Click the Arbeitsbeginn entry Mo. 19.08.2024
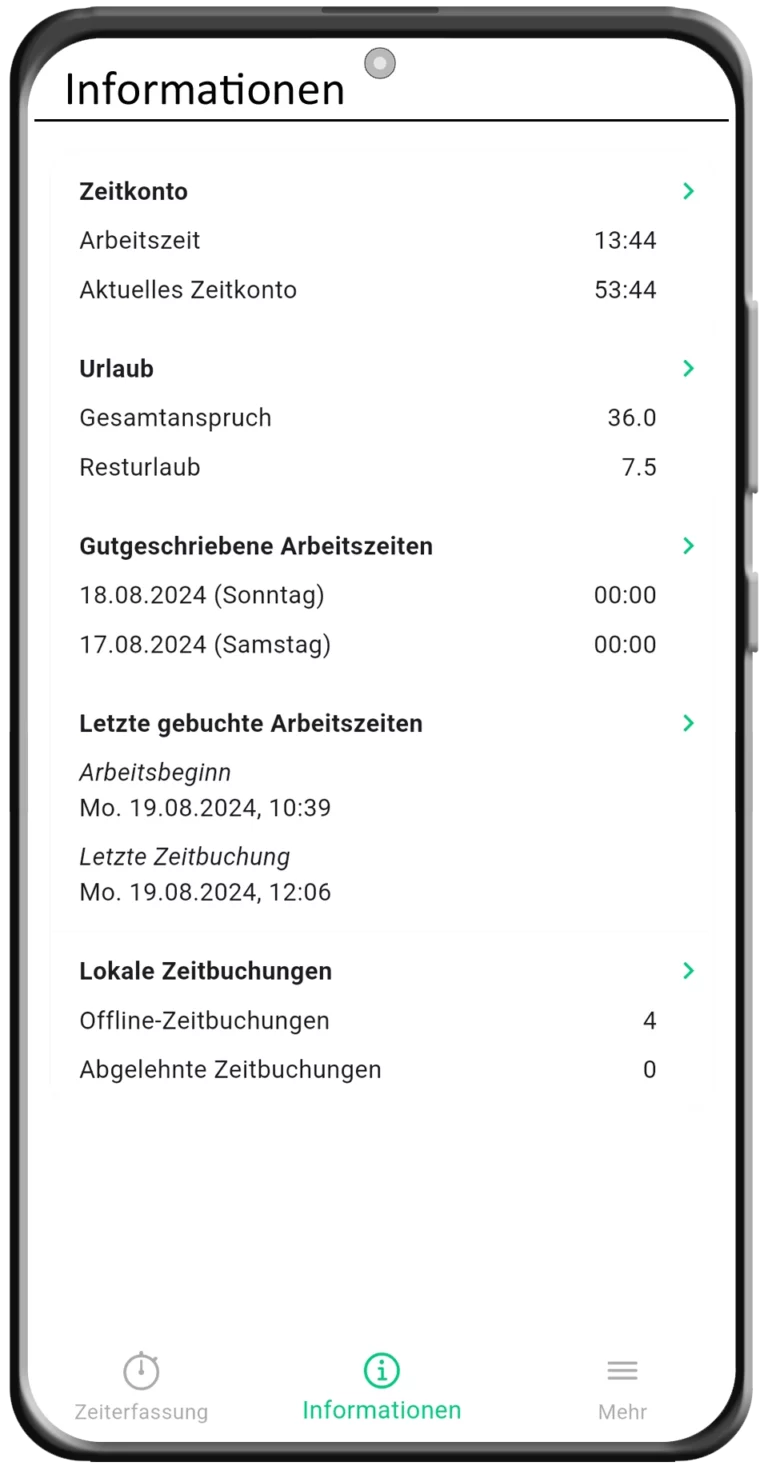The width and height of the screenshot is (768, 1466). tap(205, 808)
